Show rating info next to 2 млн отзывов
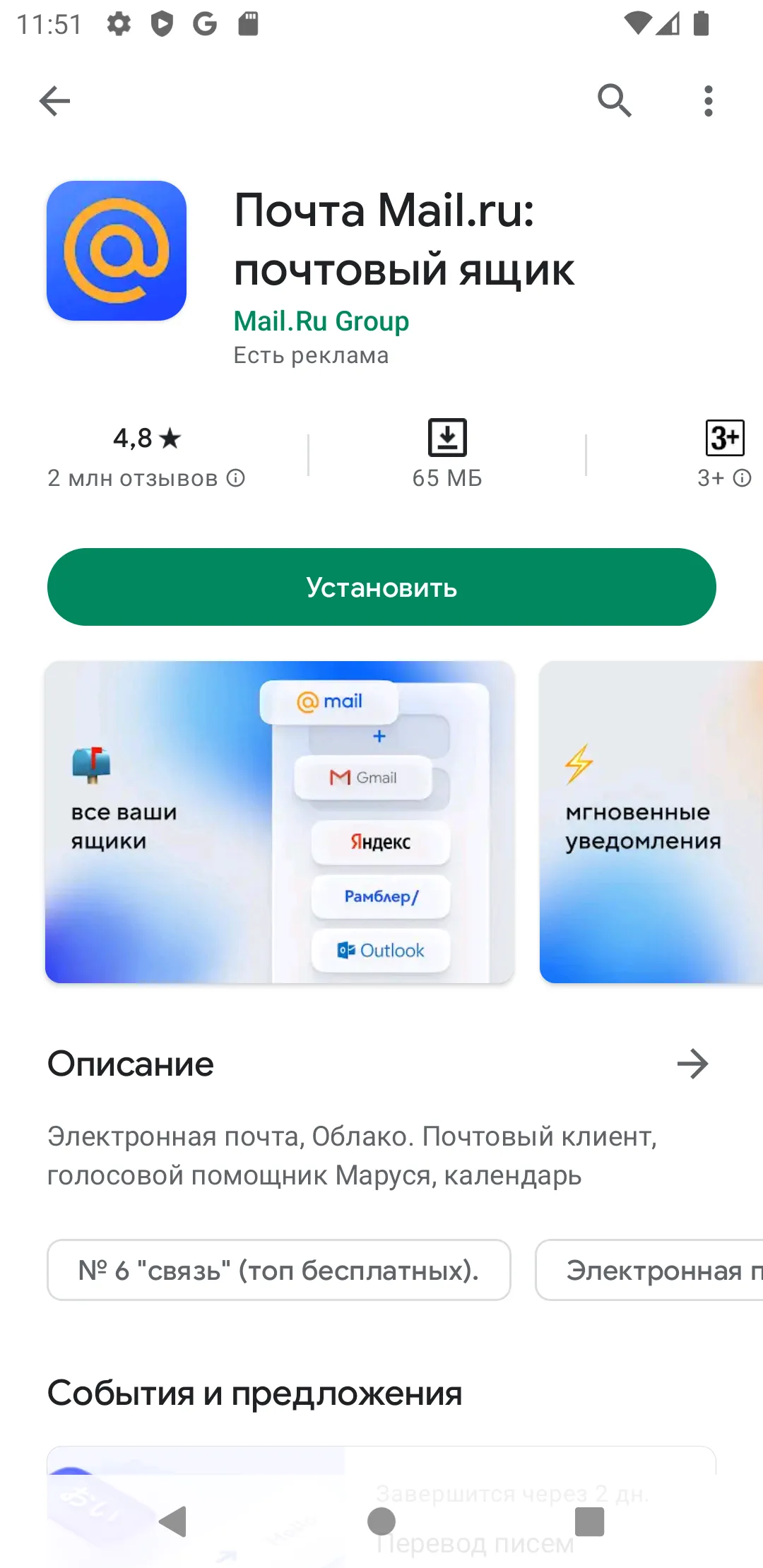 point(236,478)
